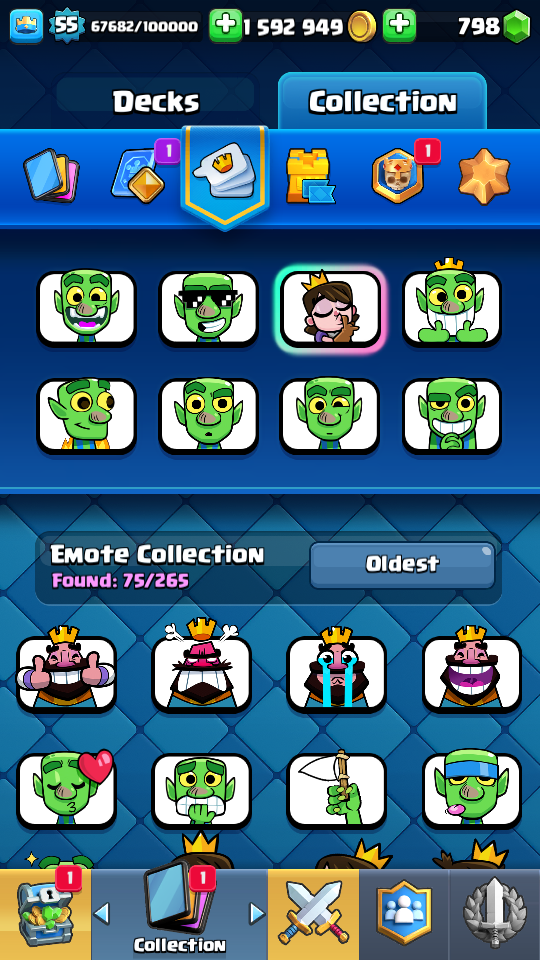
Task: Open the tournaments sword-and-laurel tab
Action: (x=495, y=913)
